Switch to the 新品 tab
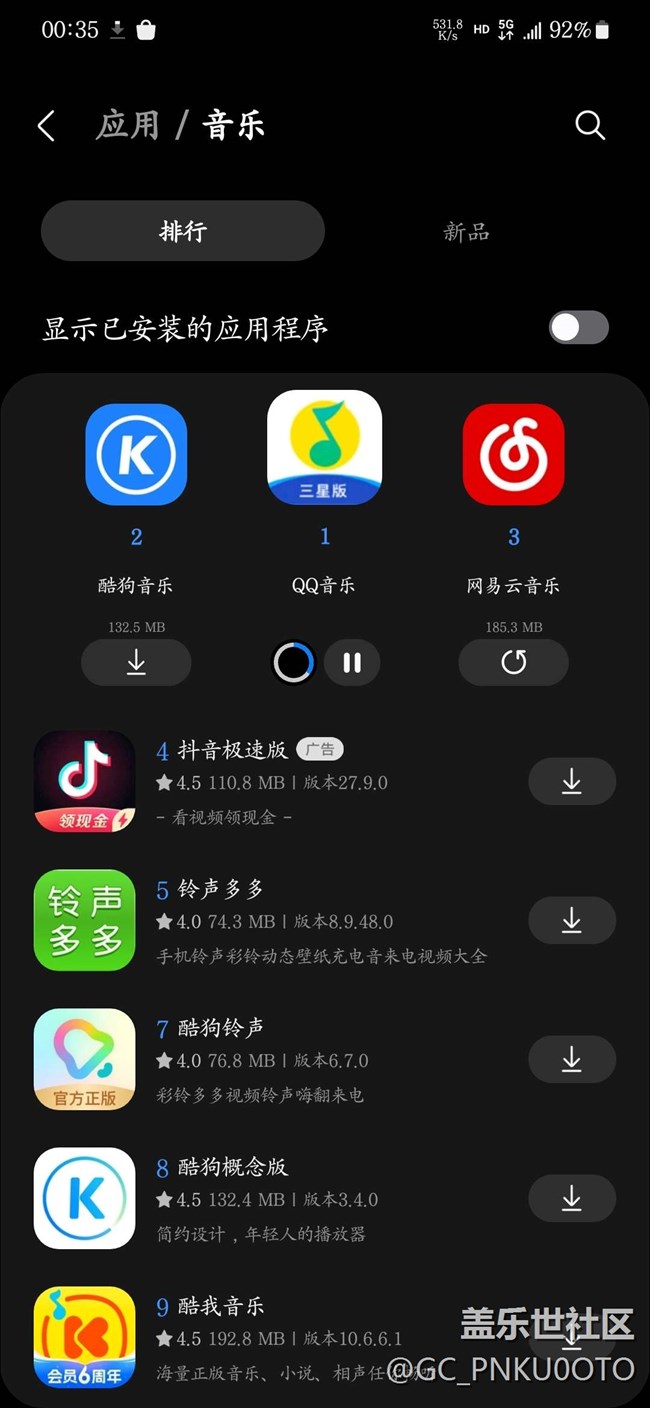The image size is (650, 1408). [x=467, y=231]
